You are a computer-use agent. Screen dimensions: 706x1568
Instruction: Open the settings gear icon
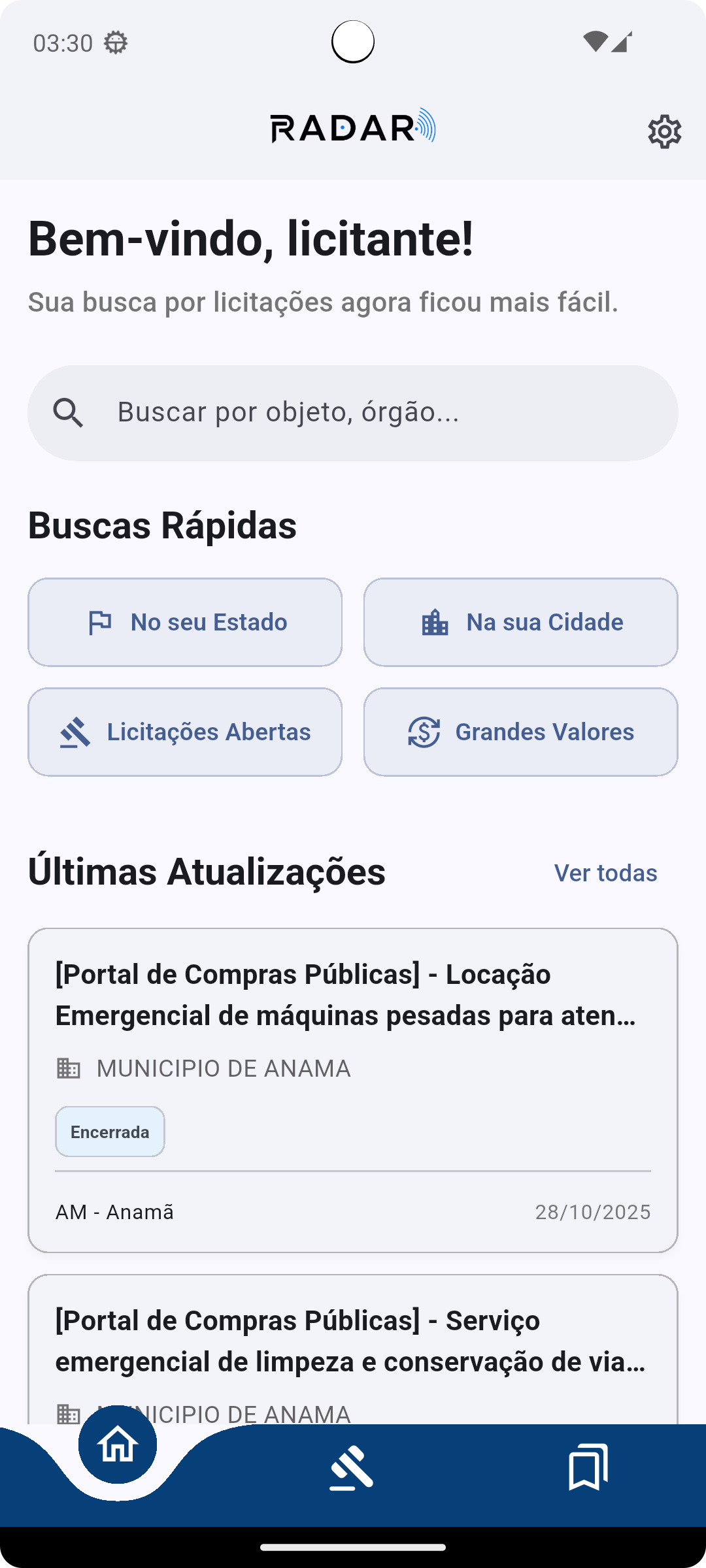(x=664, y=131)
